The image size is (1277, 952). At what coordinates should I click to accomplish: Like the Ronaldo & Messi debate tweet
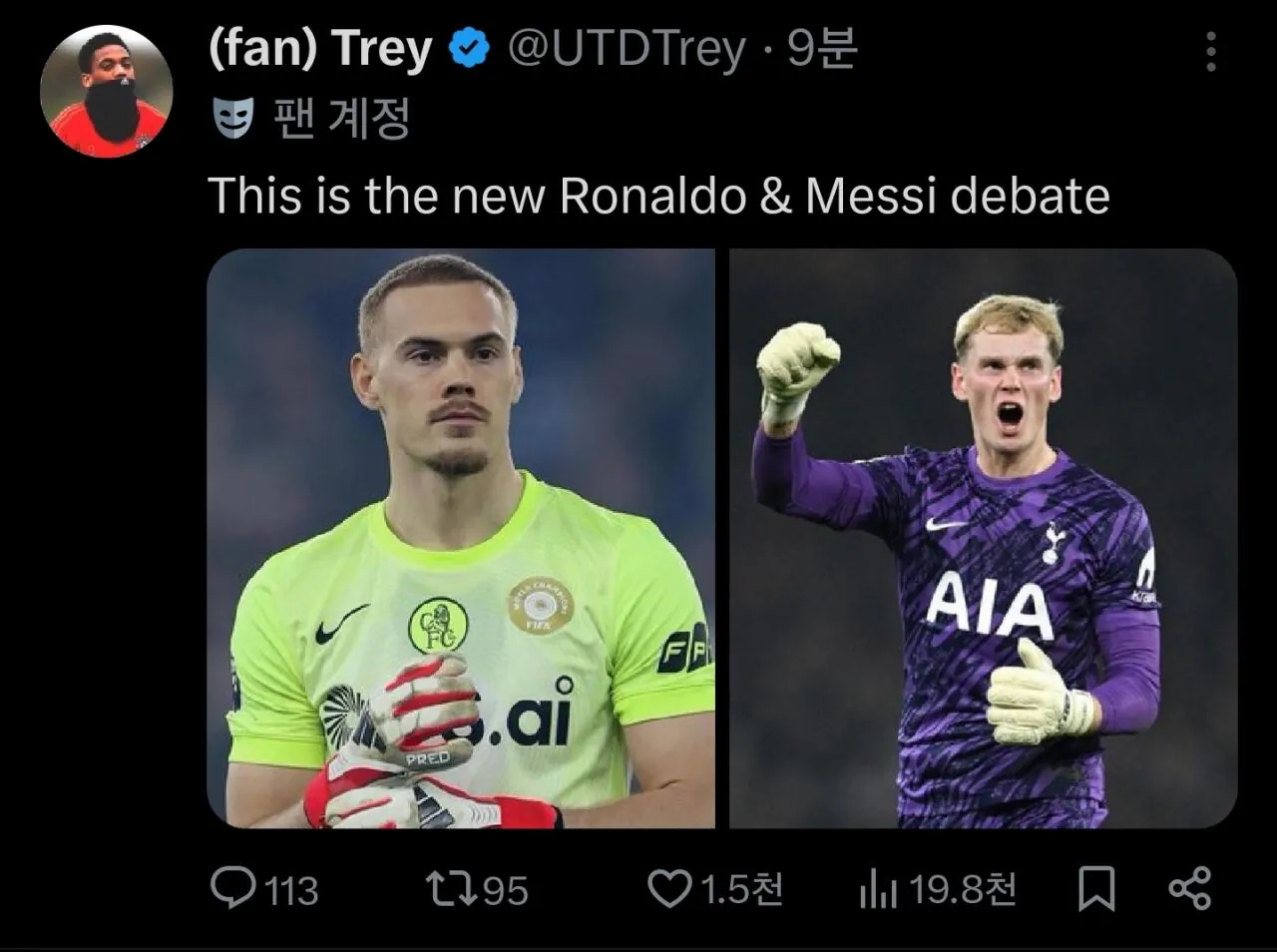[669, 887]
